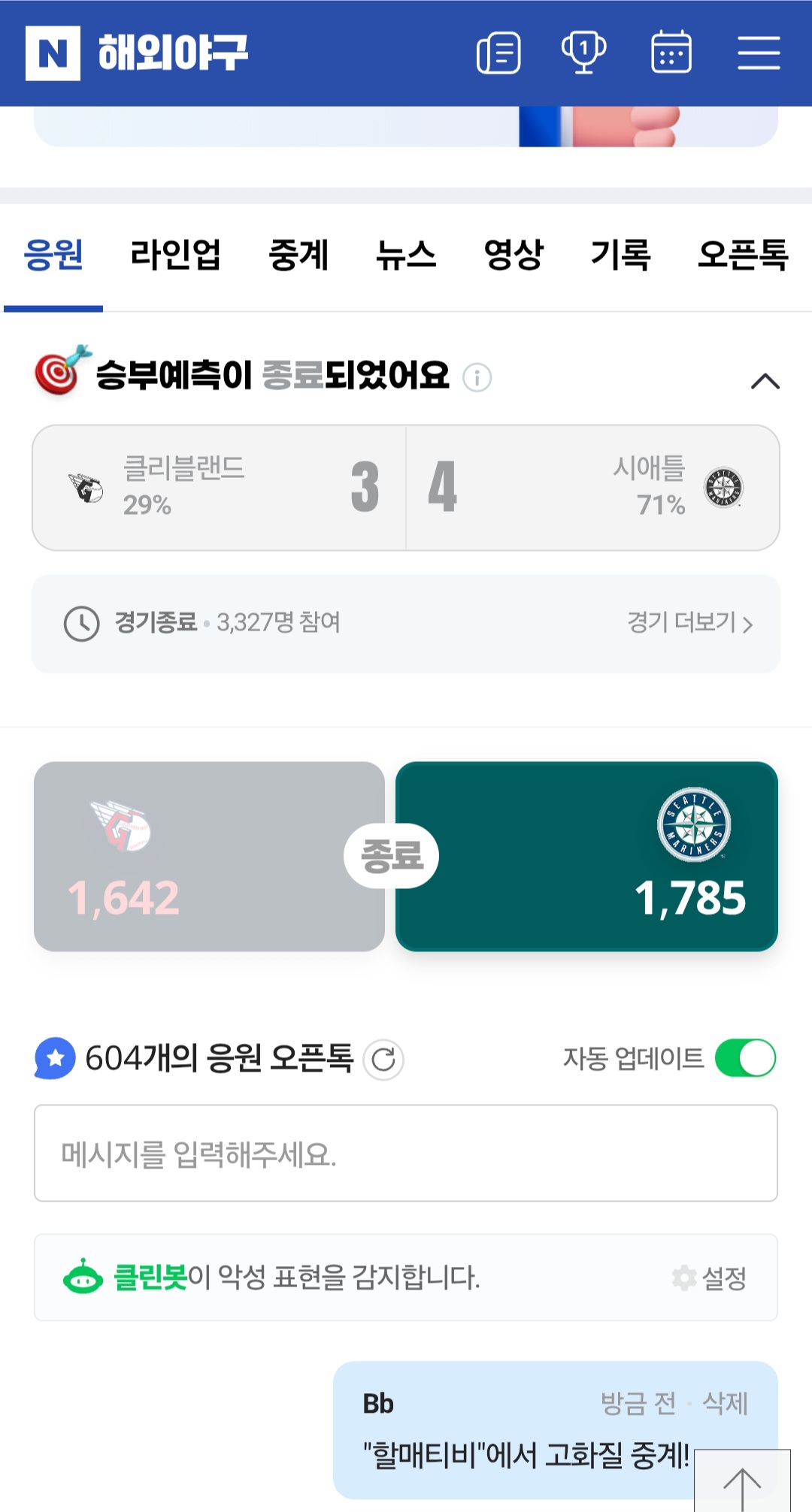Open the schedule calendar icon
Screen dimensions: 812x1512
(671, 53)
